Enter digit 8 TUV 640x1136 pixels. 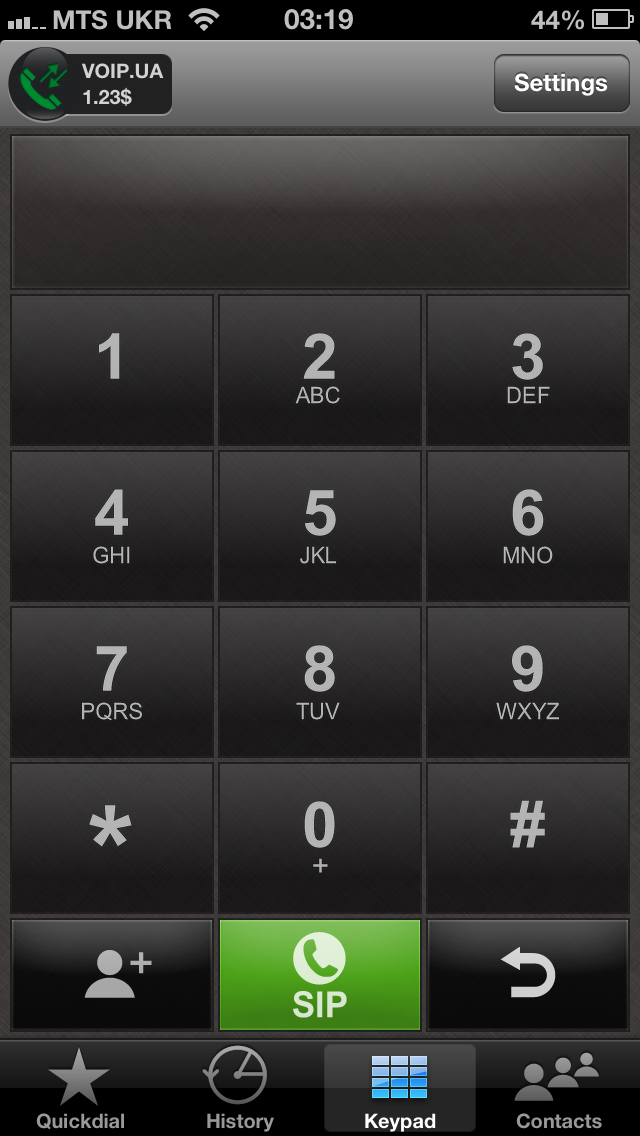point(320,682)
